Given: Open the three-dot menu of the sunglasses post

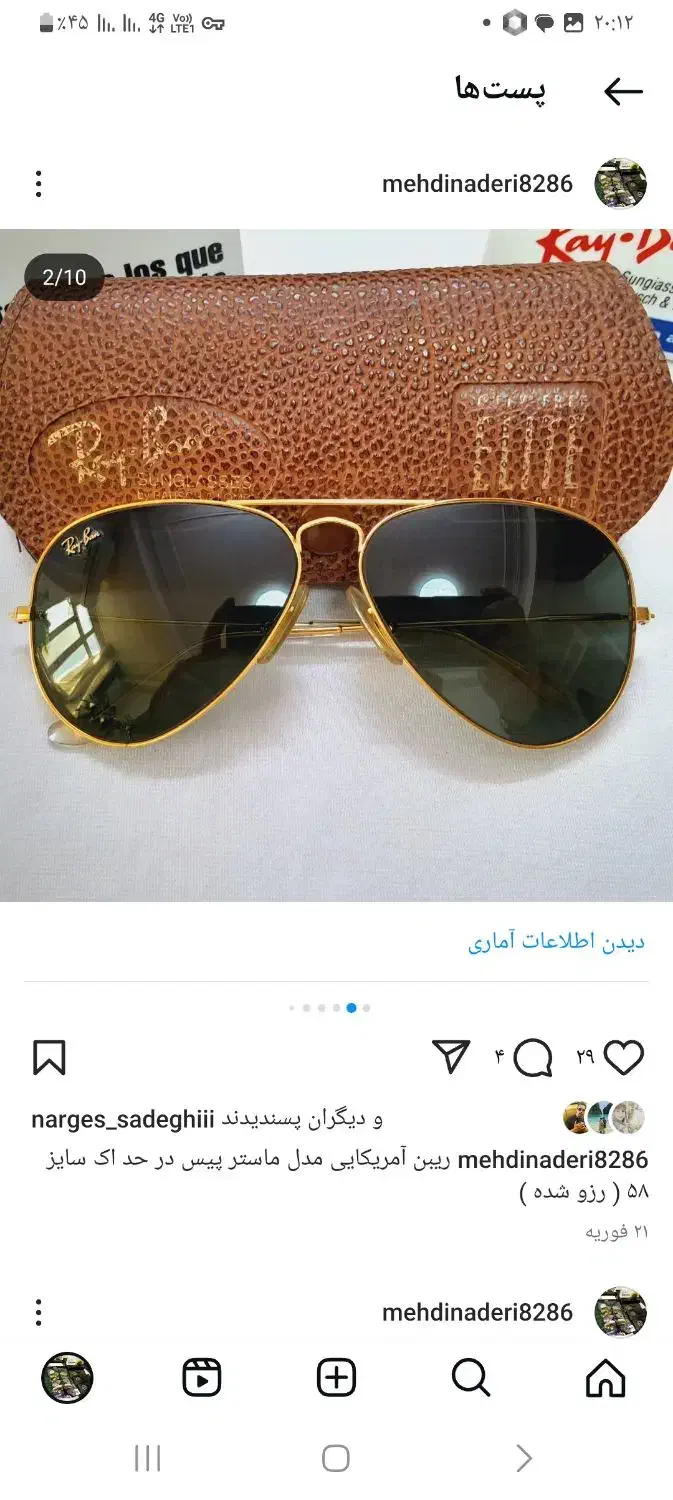Looking at the screenshot, I should point(38,184).
